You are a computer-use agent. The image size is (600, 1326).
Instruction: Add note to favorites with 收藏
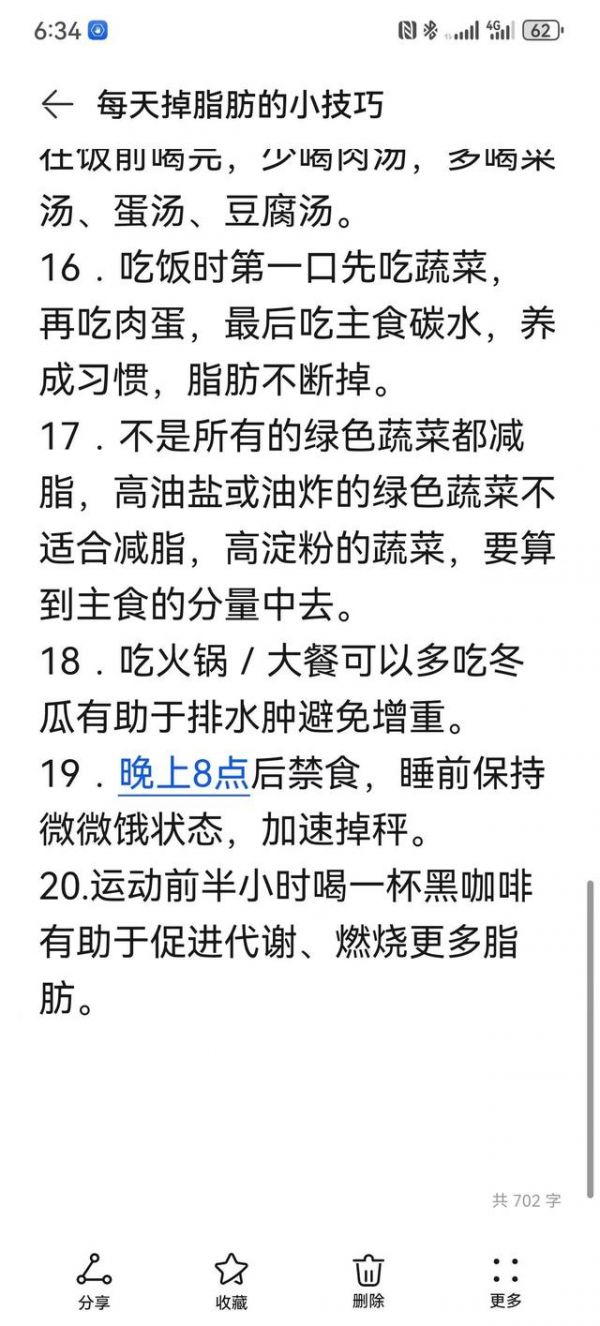231,1282
